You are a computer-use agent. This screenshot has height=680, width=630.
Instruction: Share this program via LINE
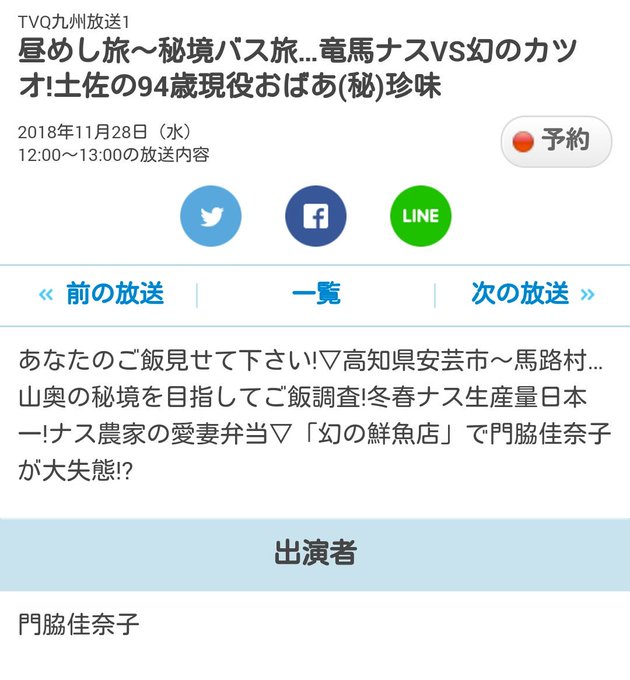coord(420,216)
